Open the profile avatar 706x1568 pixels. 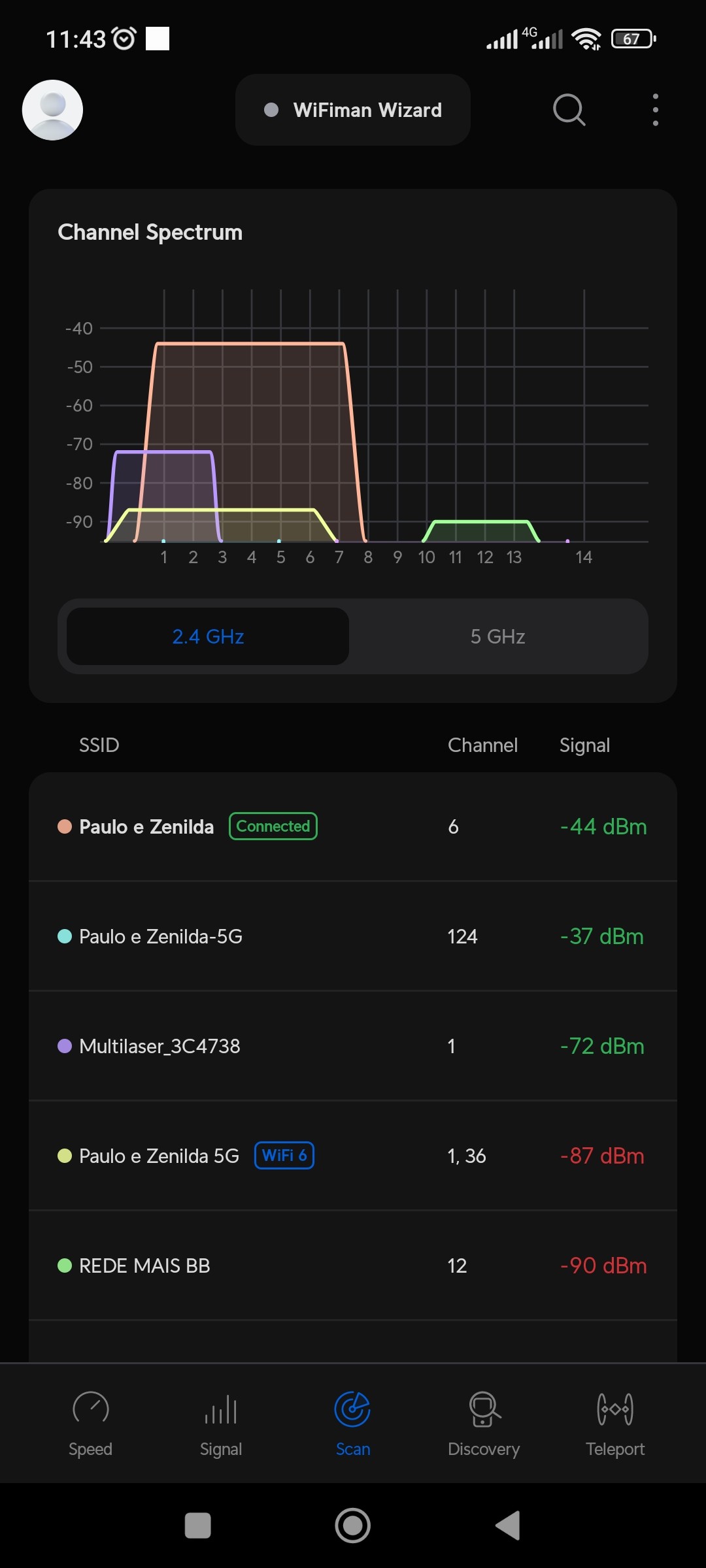(52, 110)
